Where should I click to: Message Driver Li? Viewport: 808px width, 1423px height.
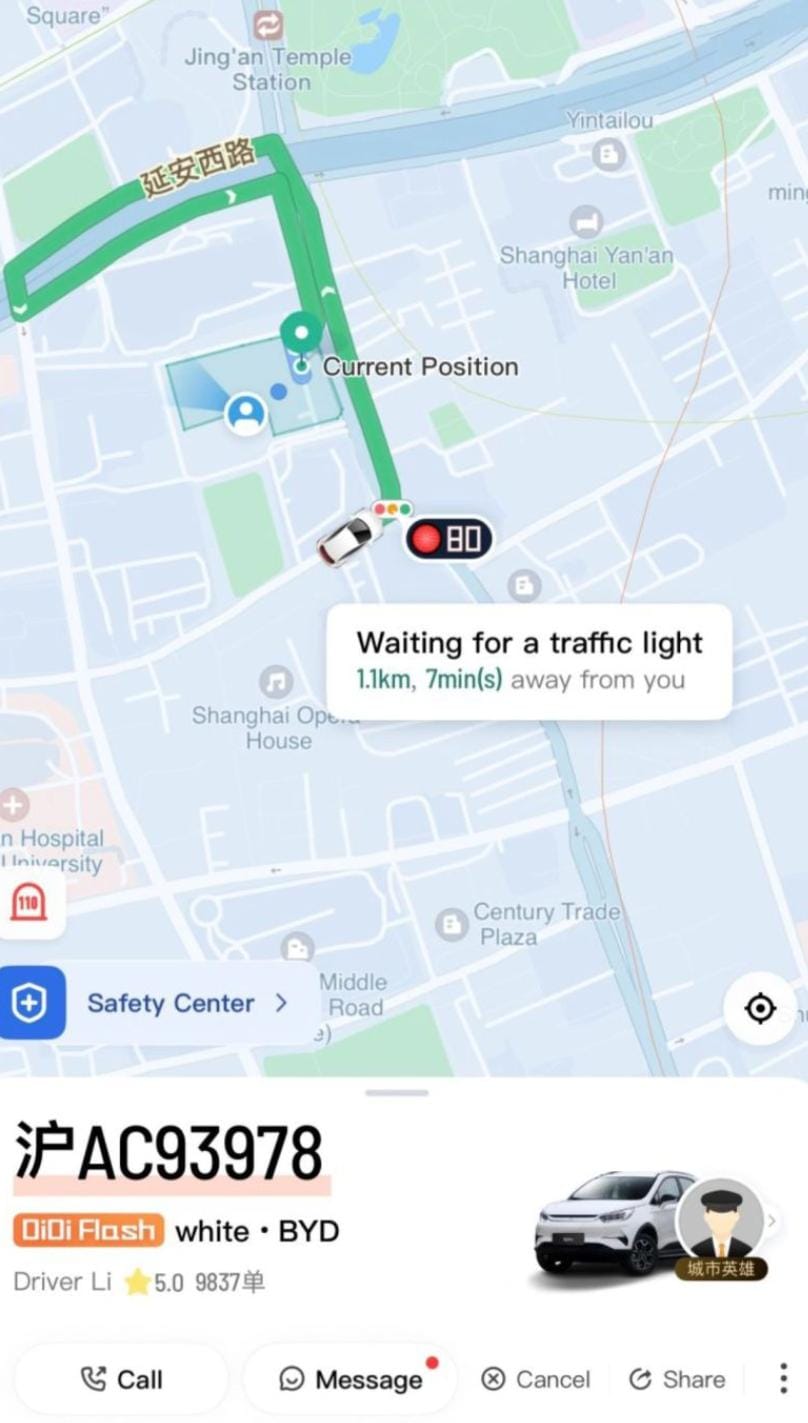coord(350,1379)
